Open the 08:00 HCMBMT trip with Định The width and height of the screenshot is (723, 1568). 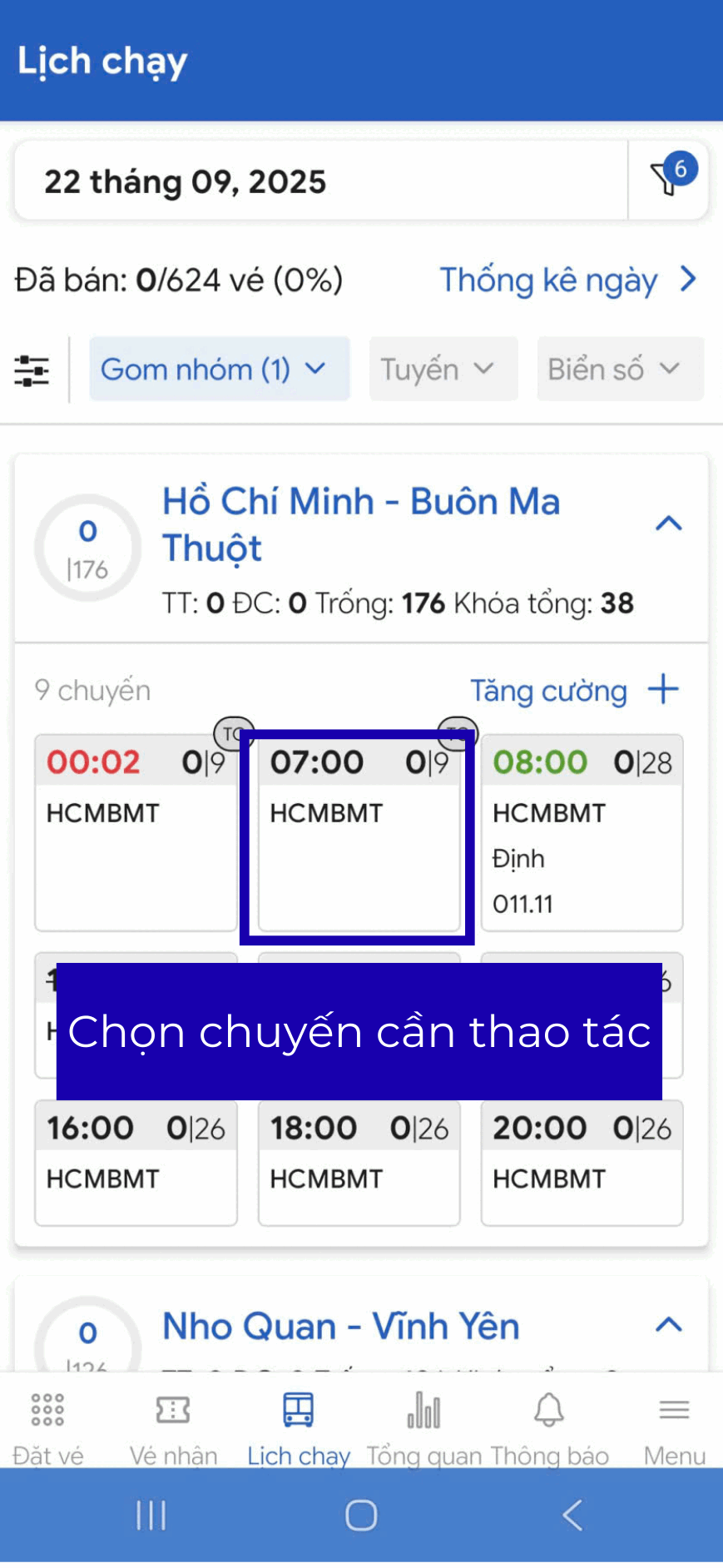(x=582, y=832)
